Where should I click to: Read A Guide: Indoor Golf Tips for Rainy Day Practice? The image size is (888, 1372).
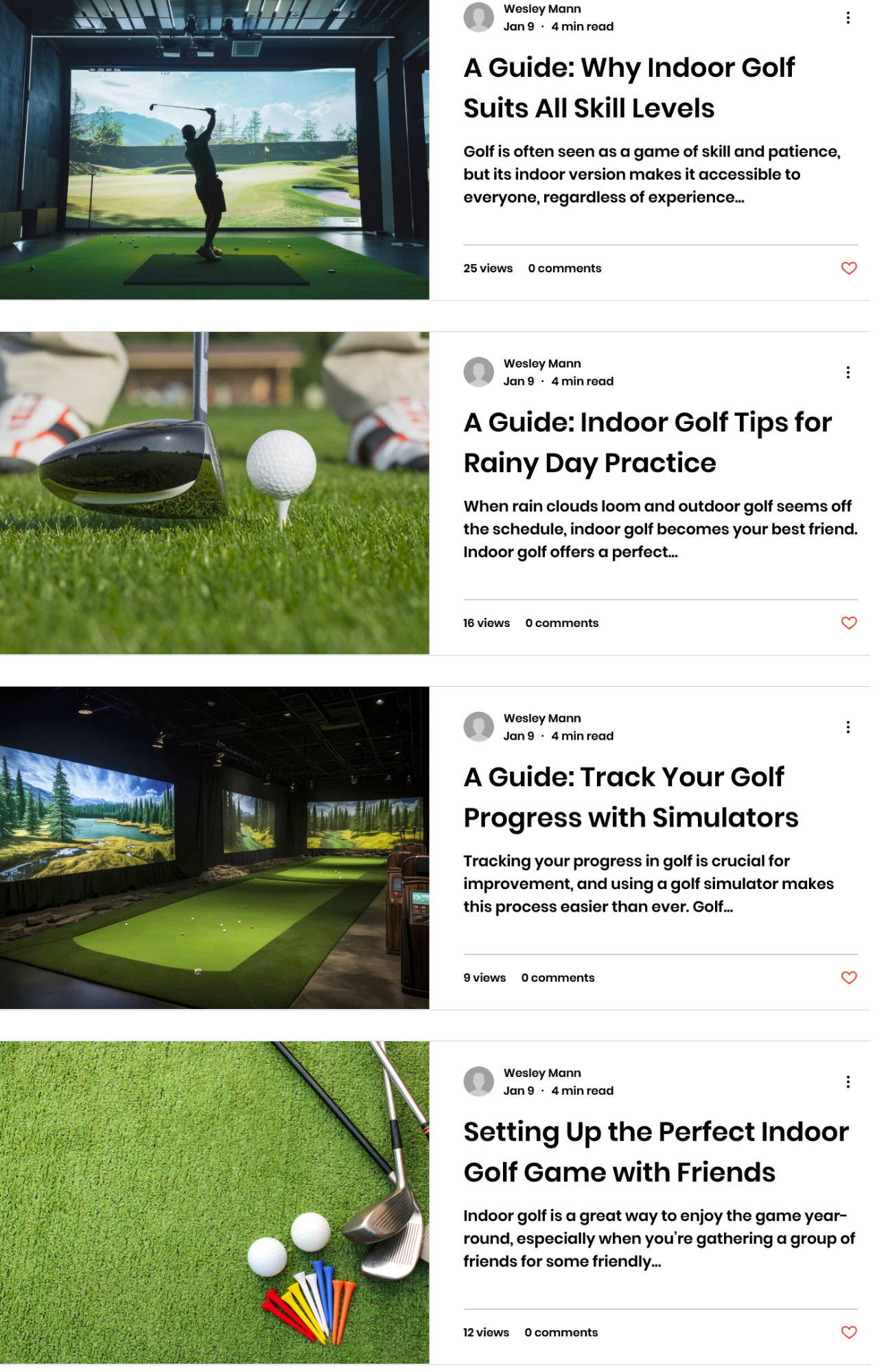pos(647,442)
